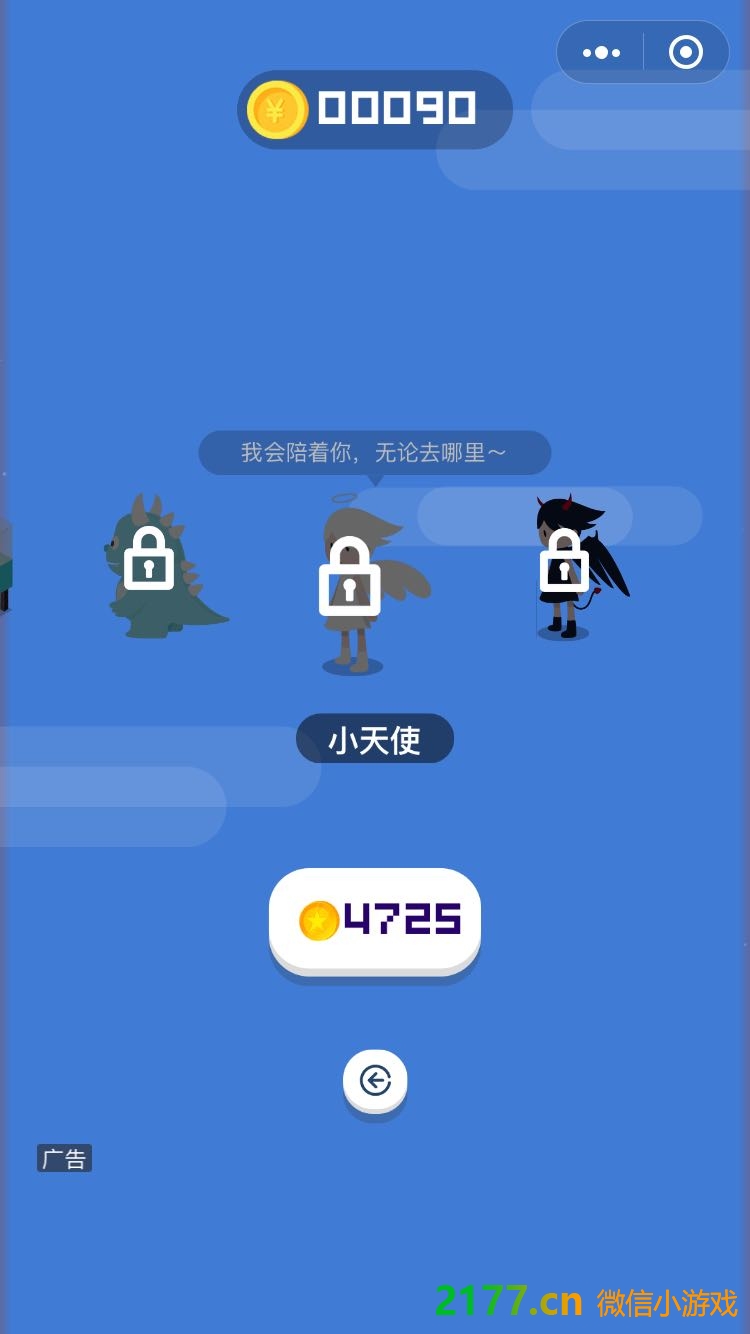Go back using the circled arrow button
Viewport: 750px width, 1334px height.
(375, 1080)
